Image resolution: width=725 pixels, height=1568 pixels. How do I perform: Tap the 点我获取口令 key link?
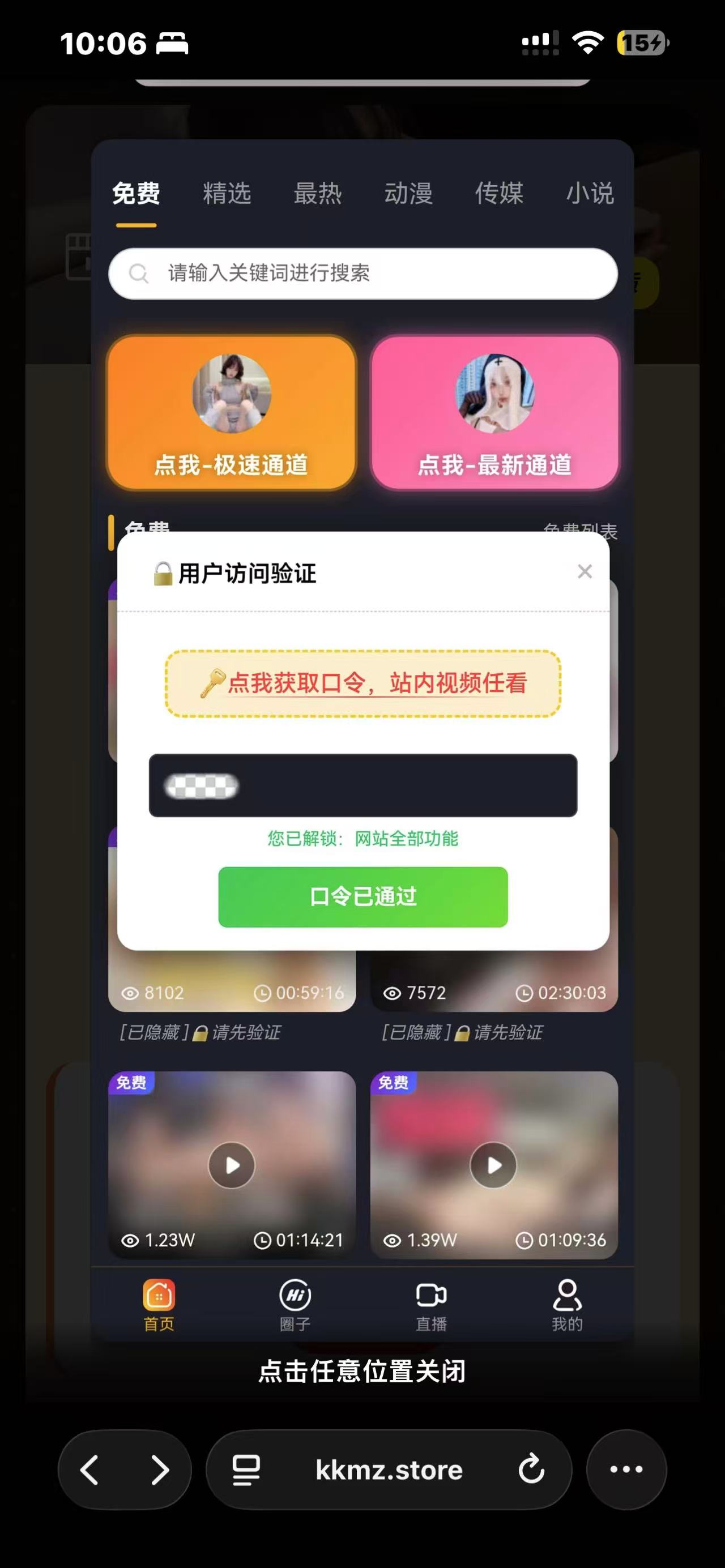tap(362, 683)
